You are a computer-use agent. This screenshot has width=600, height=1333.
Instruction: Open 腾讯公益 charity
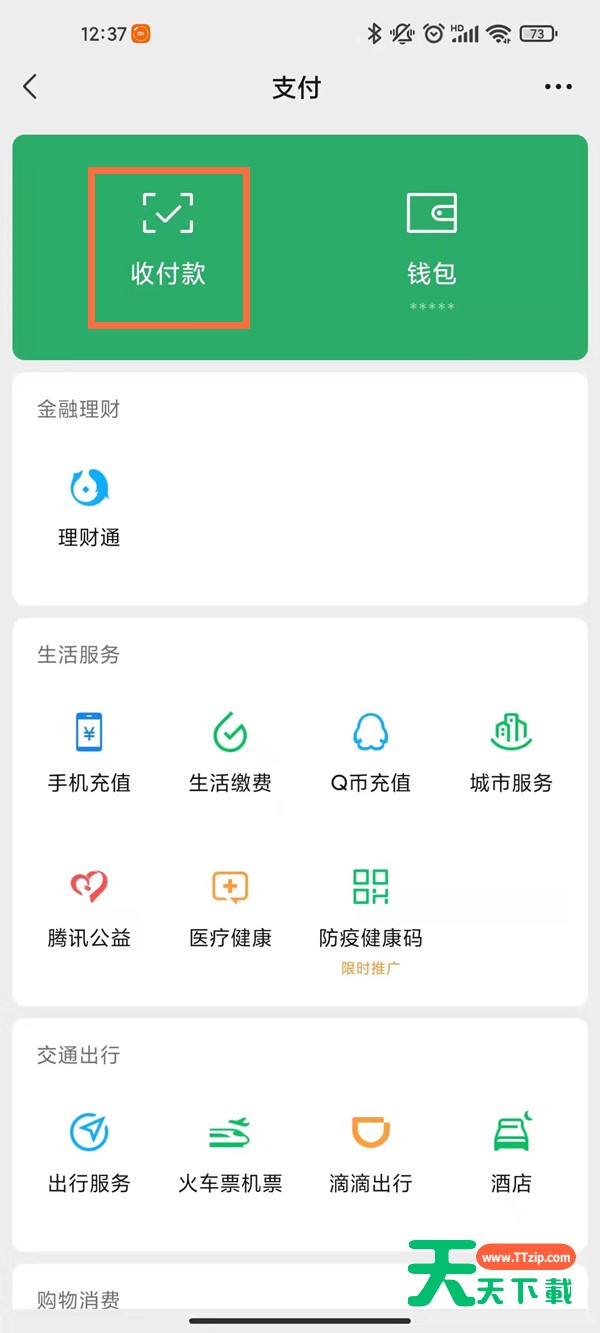(x=89, y=907)
